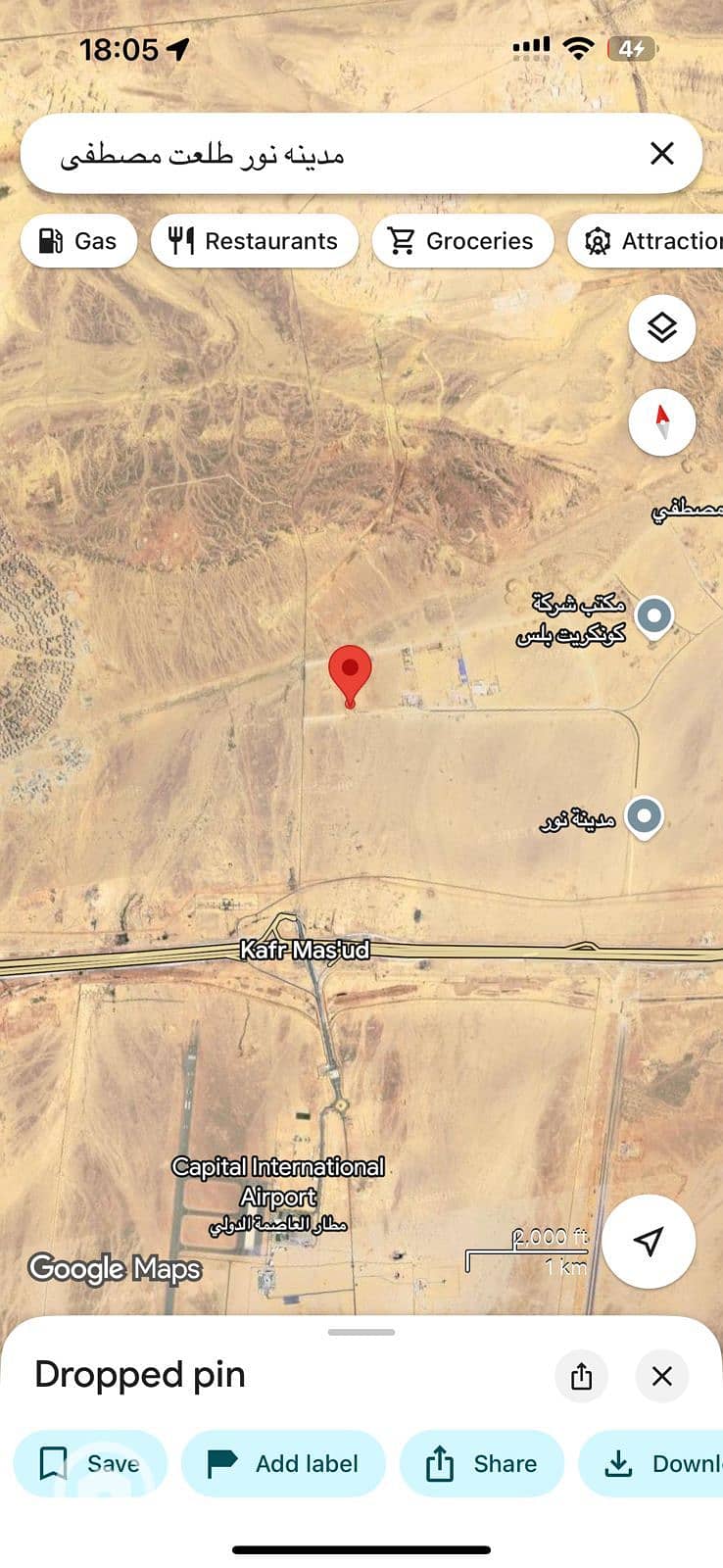This screenshot has width=723, height=1568.
Task: Open the map layers button
Action: 662,327
